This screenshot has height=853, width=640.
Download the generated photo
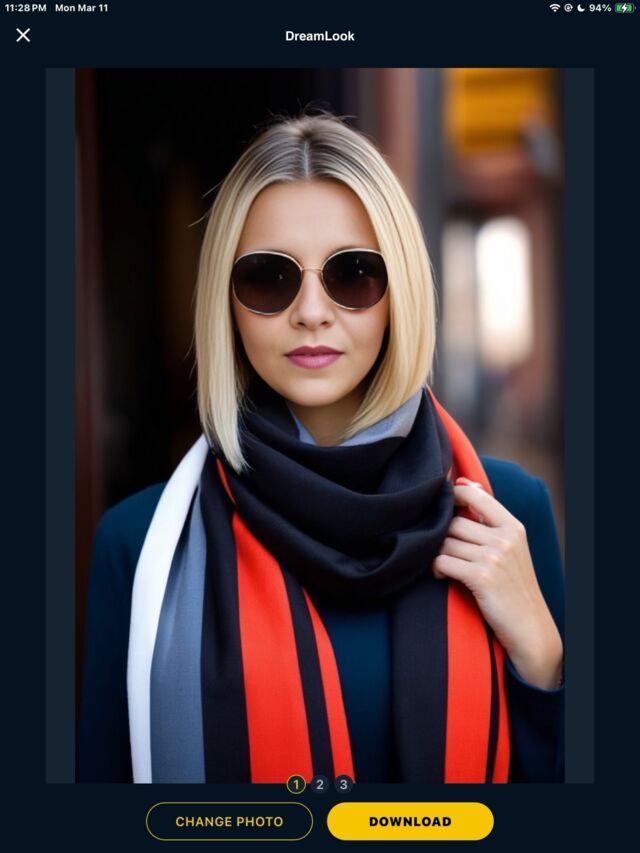[x=410, y=821]
